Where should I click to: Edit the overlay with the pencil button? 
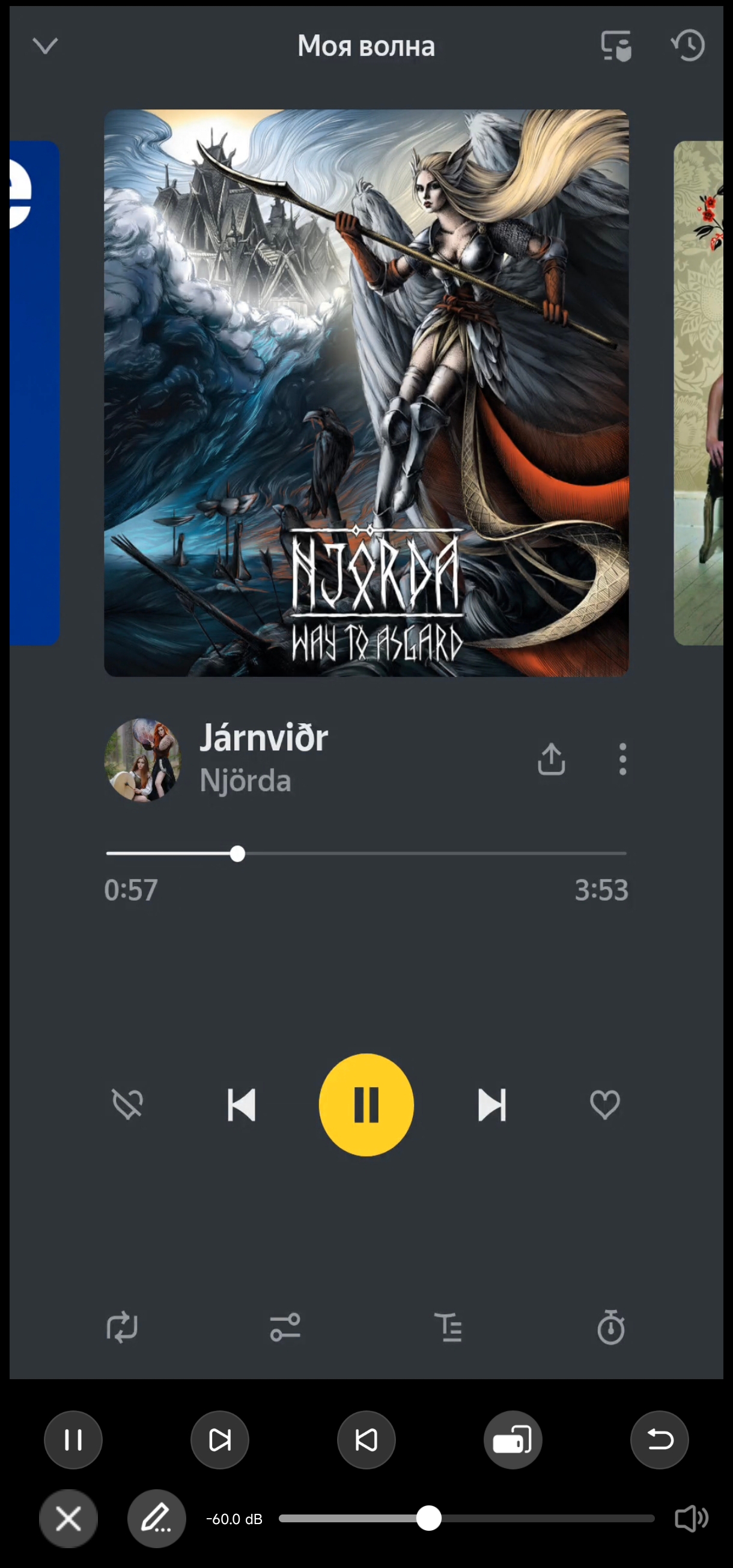156,1519
